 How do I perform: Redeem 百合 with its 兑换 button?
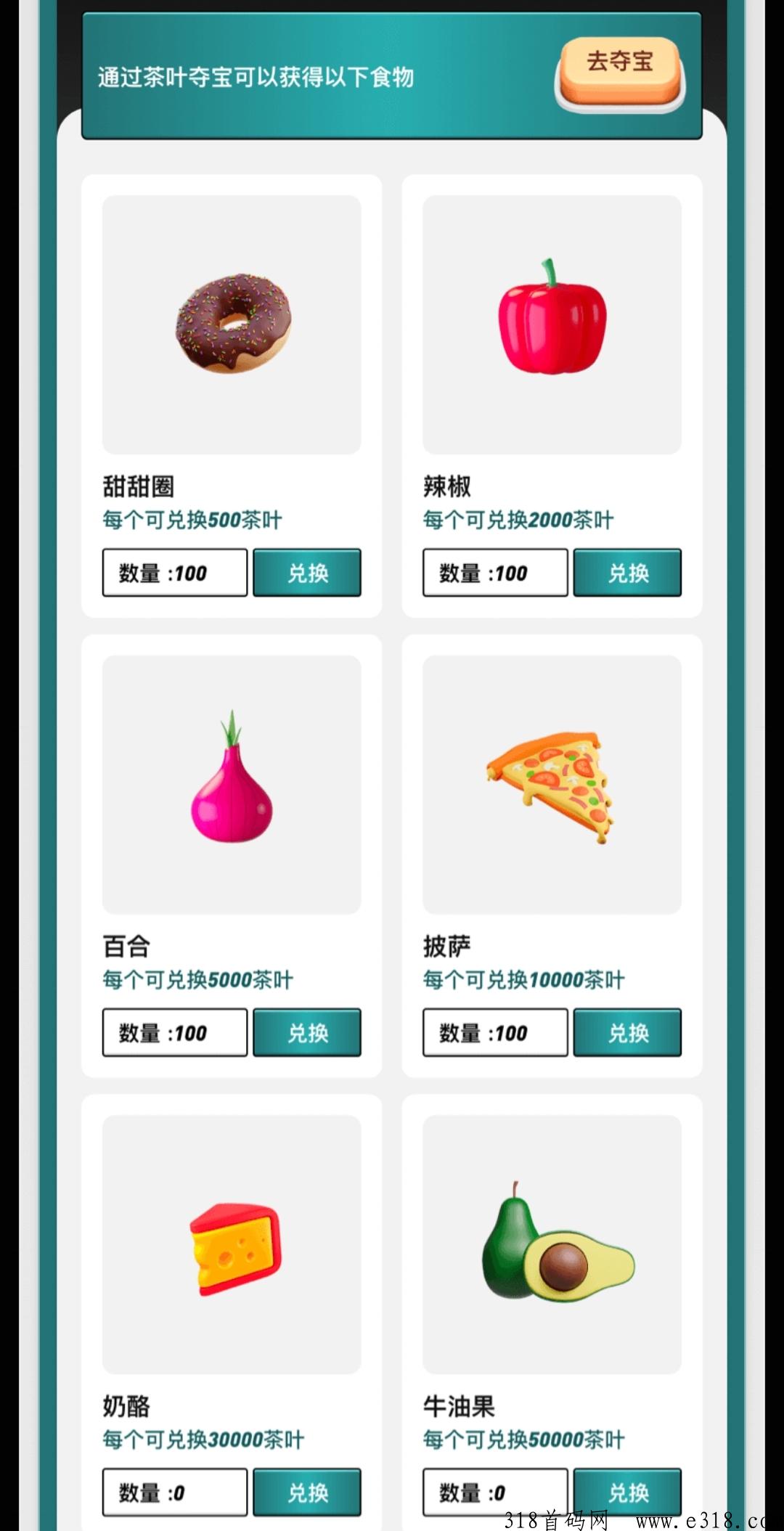pos(307,1032)
